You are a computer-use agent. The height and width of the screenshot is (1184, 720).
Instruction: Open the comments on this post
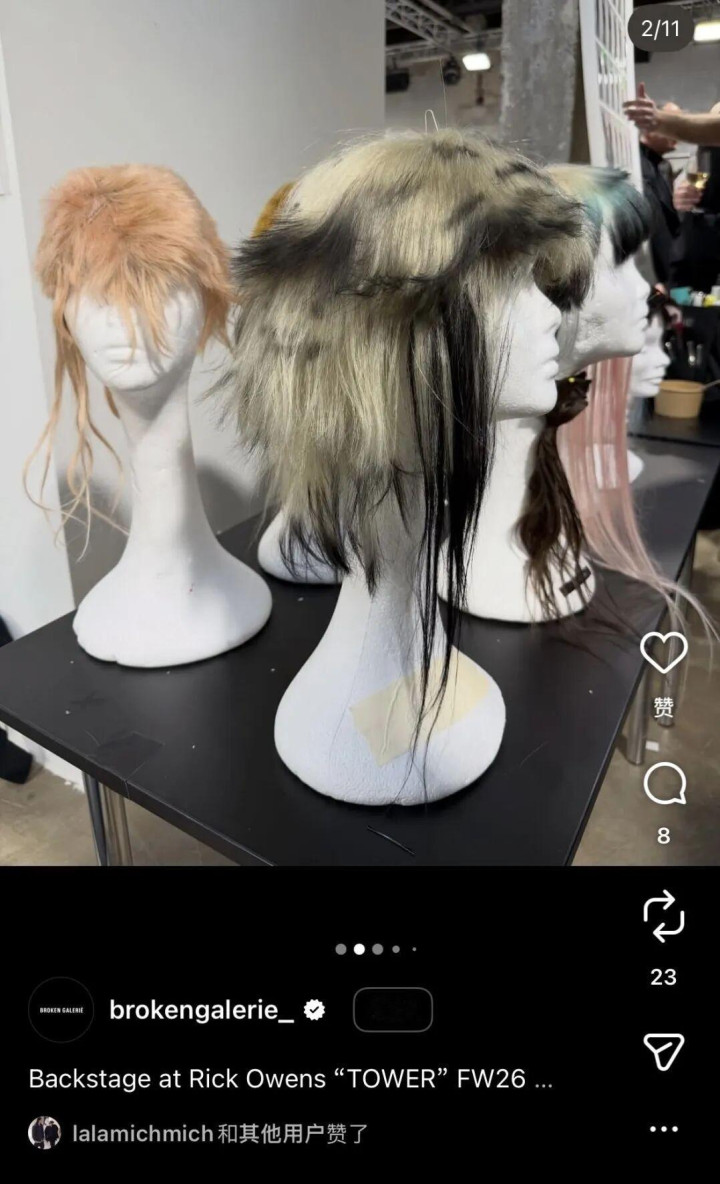tap(664, 784)
